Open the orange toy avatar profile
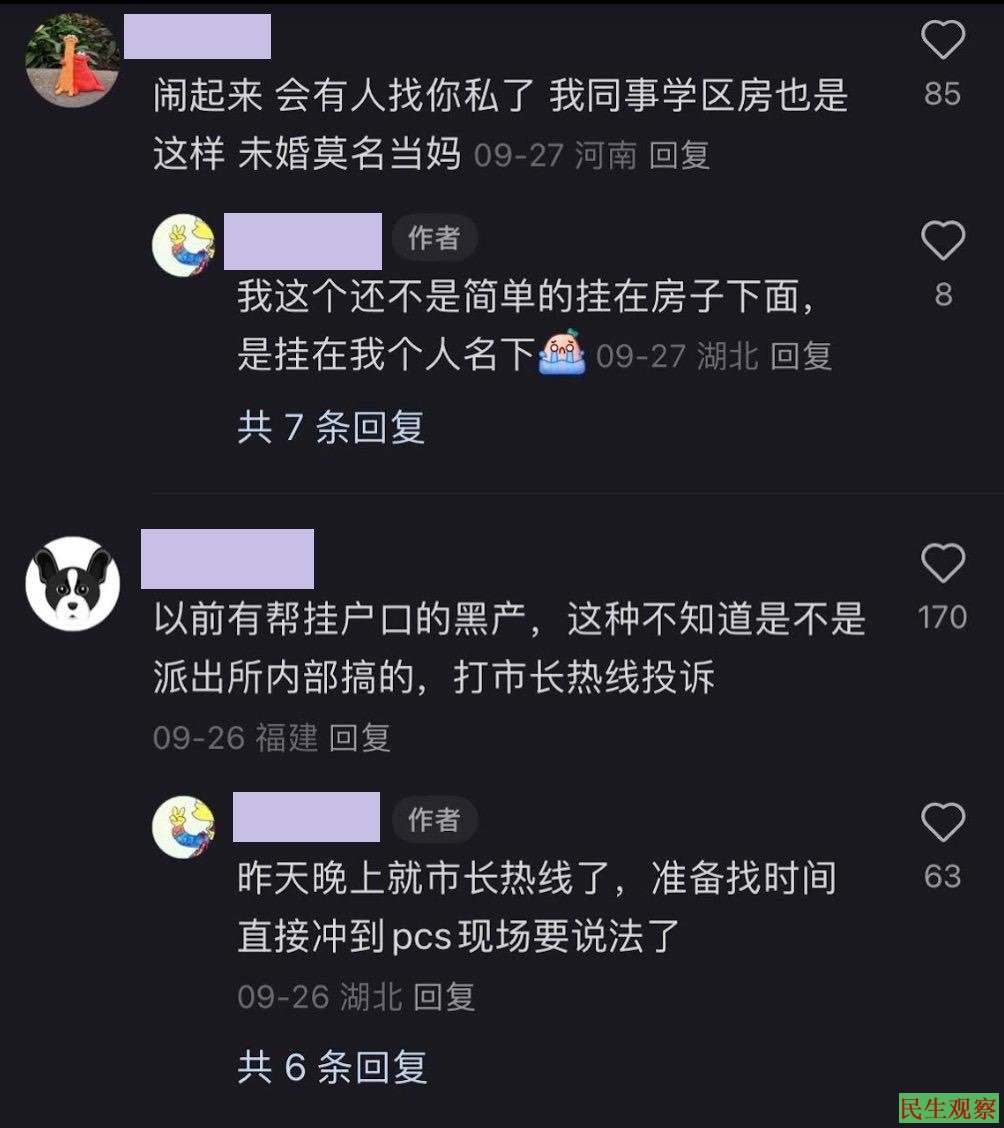This screenshot has height=1128, width=1004. point(72,59)
